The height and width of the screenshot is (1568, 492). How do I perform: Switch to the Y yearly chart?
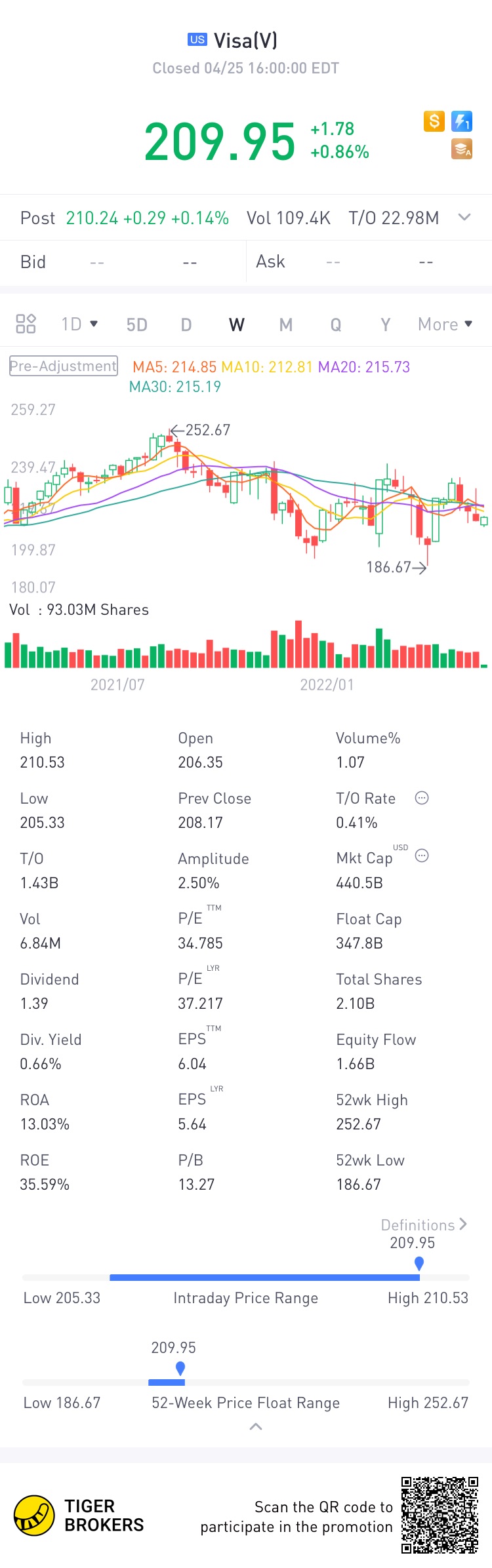pyautogui.click(x=386, y=324)
